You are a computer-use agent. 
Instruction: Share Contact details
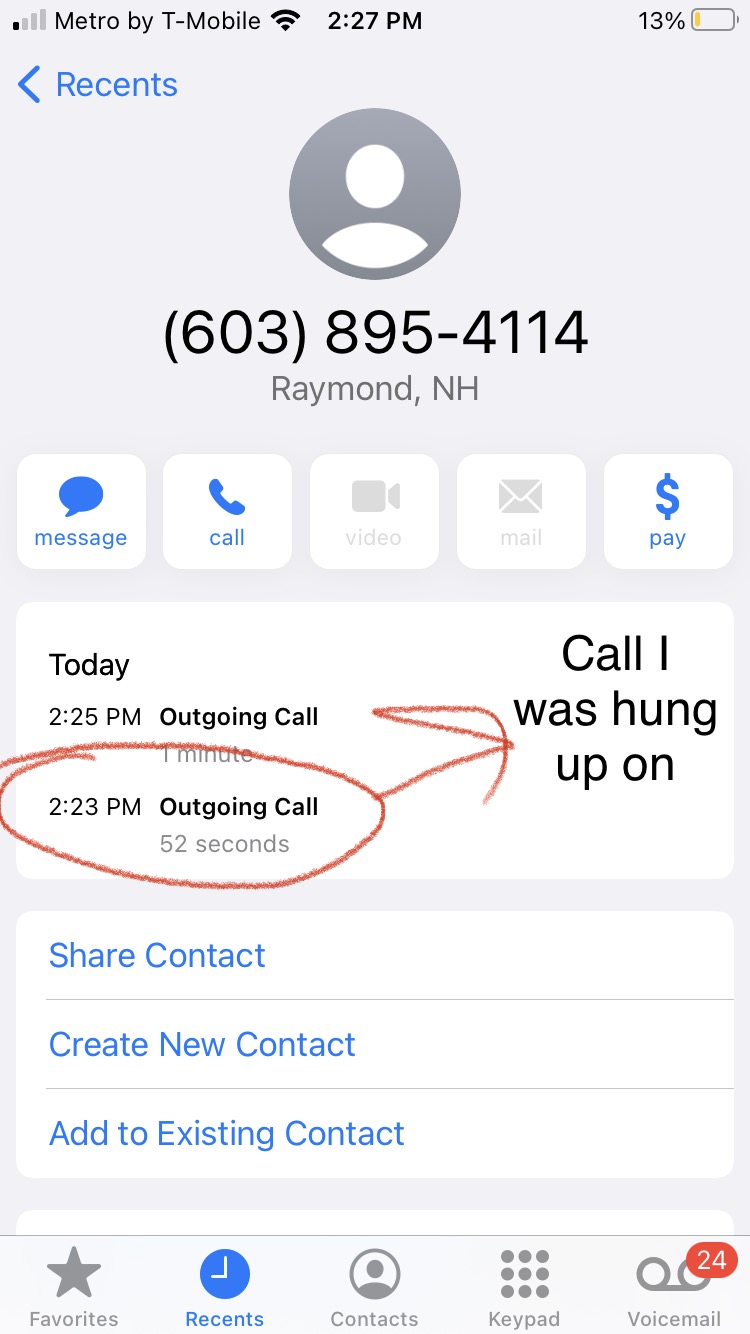(157, 955)
